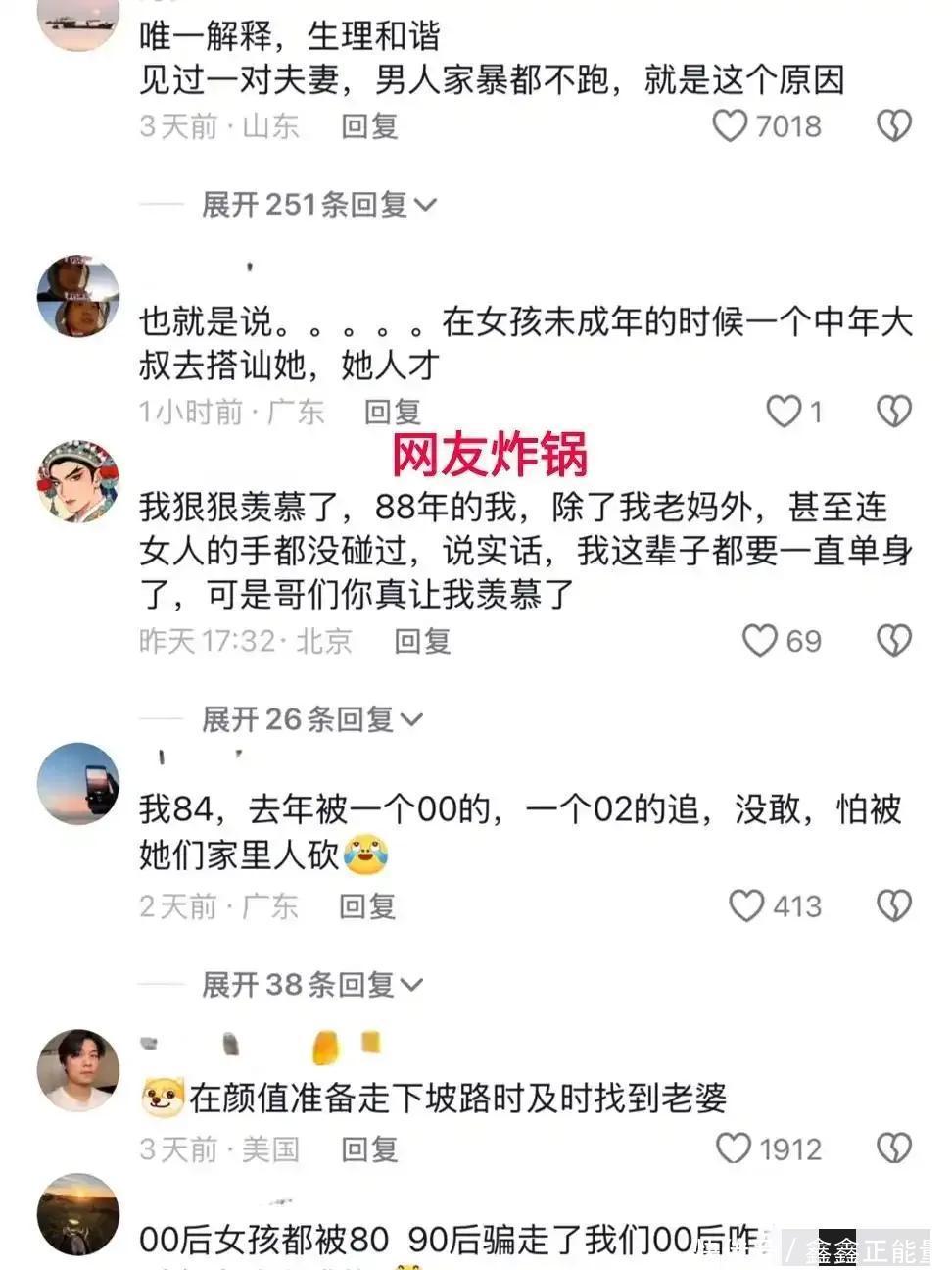Dislike the 北京 comment about 88年
Viewport: 952px width, 1270px height.
[893, 641]
